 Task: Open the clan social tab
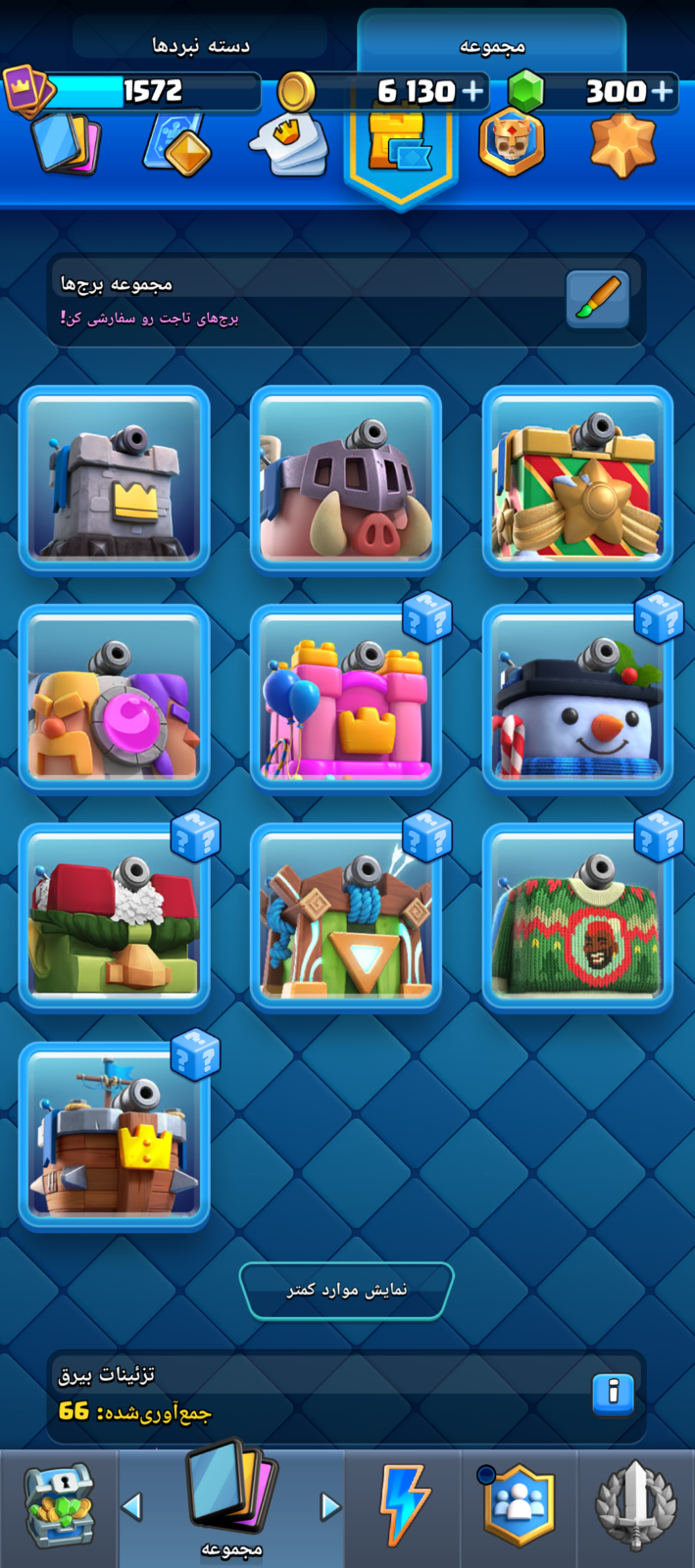click(x=519, y=1505)
